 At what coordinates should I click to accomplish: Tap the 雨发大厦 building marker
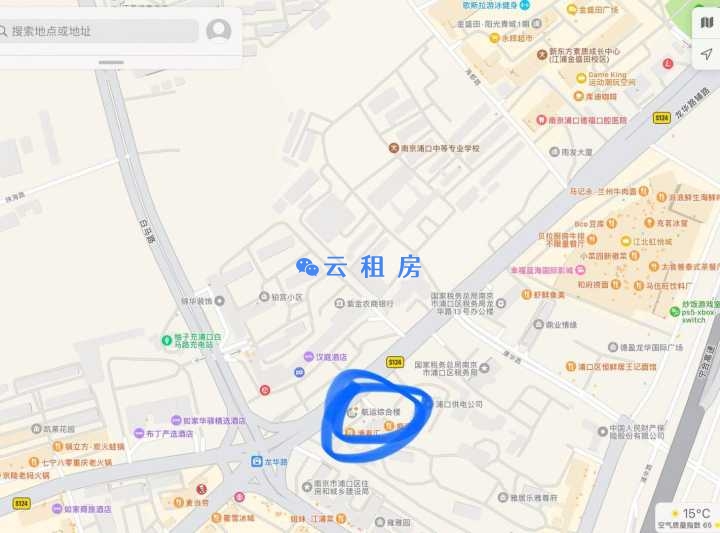tap(555, 152)
